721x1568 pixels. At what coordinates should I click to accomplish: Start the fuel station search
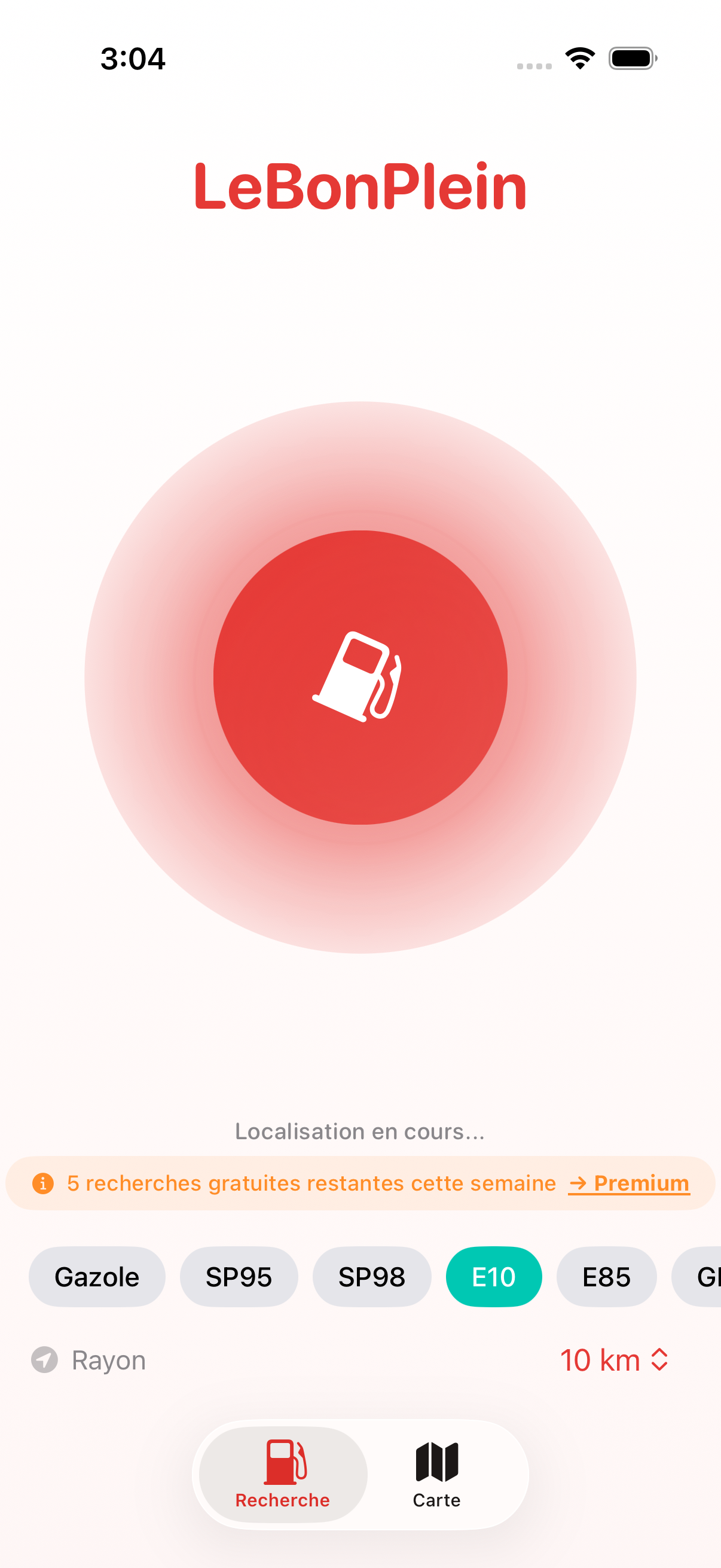coord(360,677)
